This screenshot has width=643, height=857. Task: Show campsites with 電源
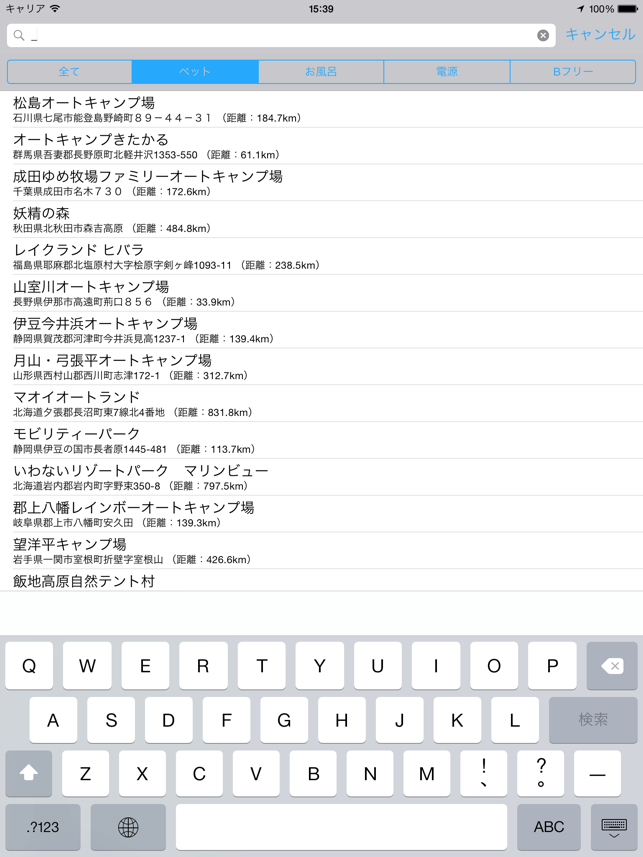[447, 72]
